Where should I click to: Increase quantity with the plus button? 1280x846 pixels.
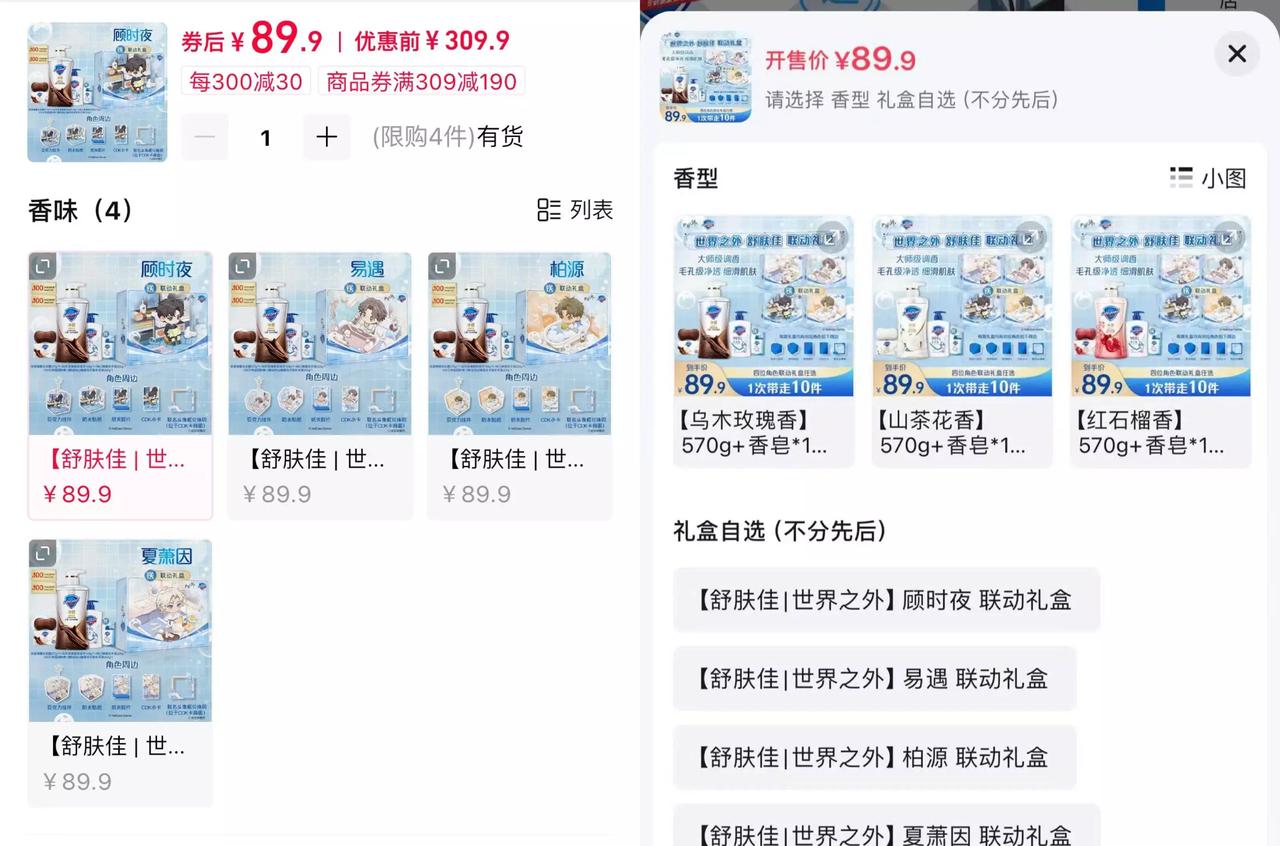pos(326,137)
